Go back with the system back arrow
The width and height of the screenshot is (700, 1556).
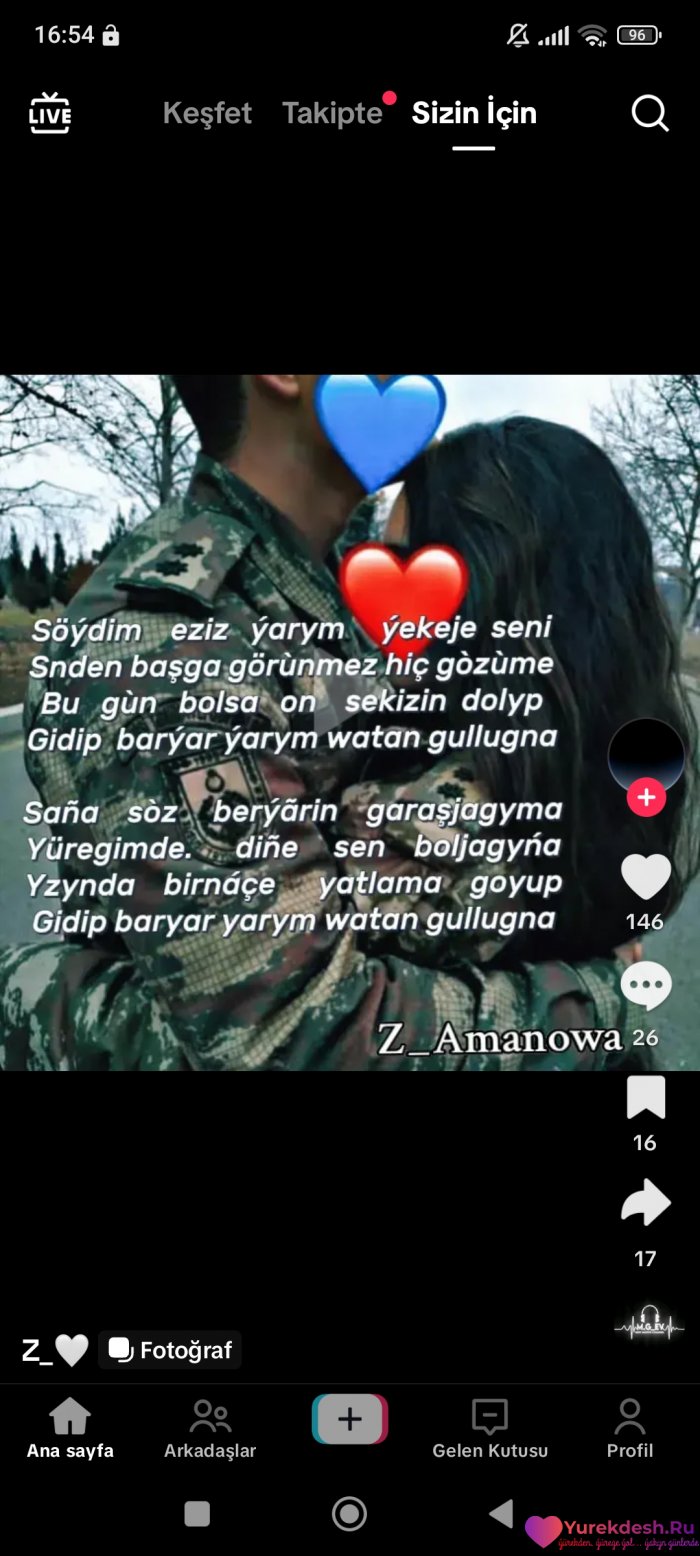[501, 1514]
